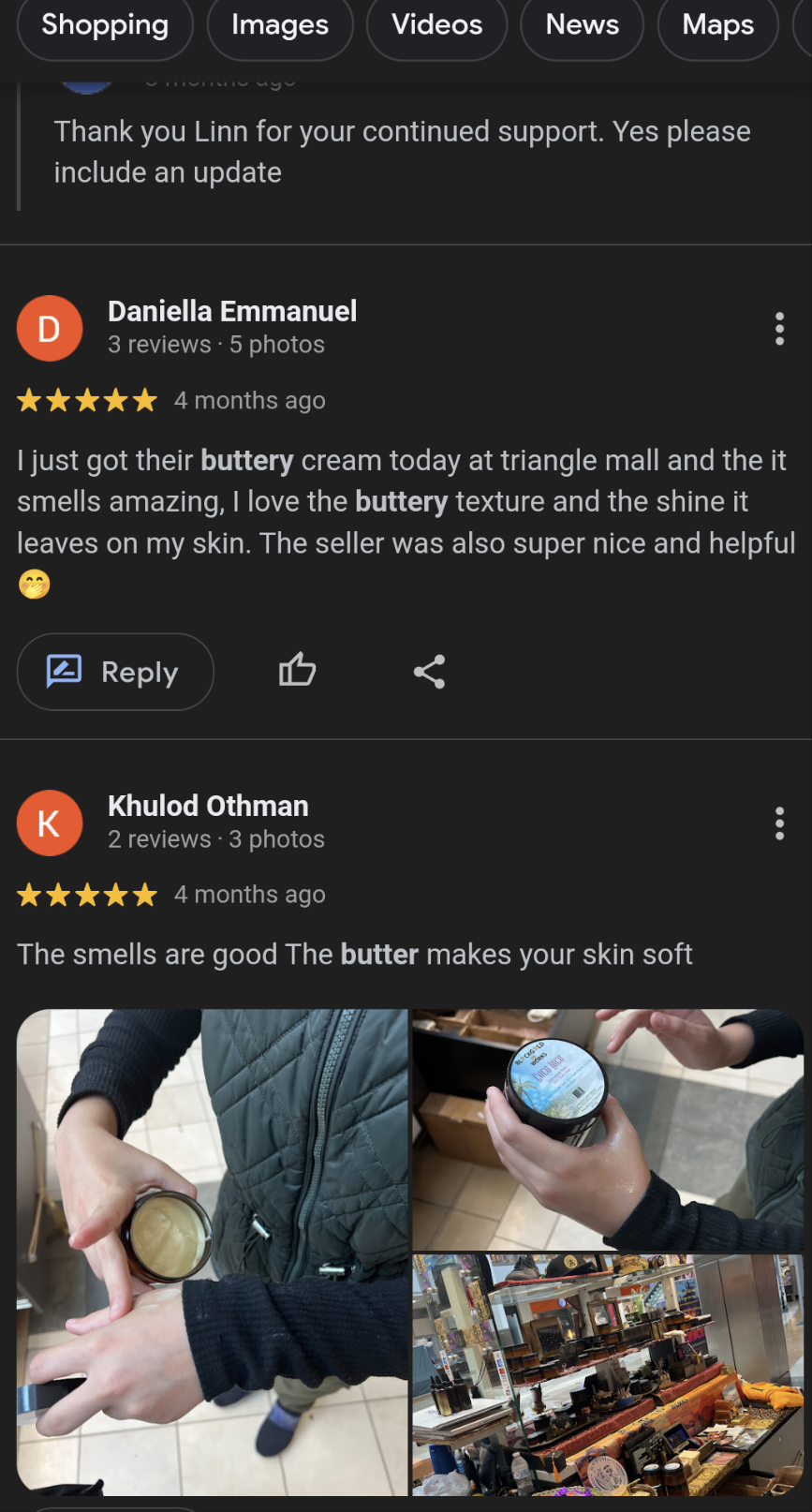Open Daniella Emmanuel's reviewer profile
The width and height of the screenshot is (812, 1512).
pos(231,311)
